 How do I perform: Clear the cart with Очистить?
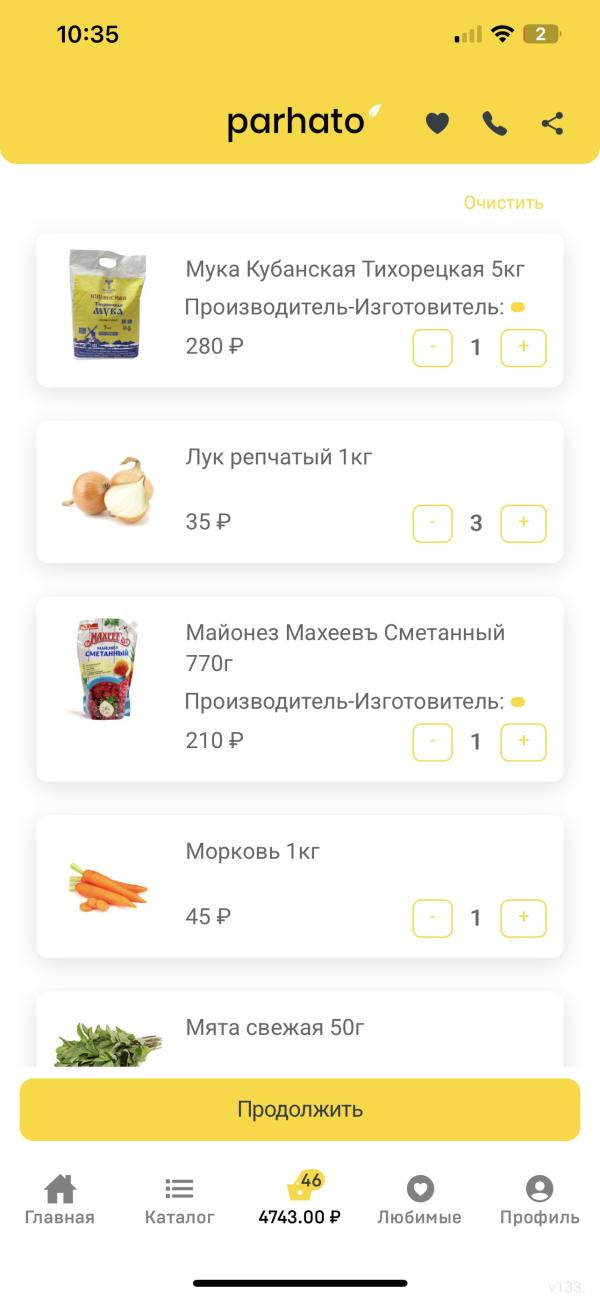pos(503,203)
